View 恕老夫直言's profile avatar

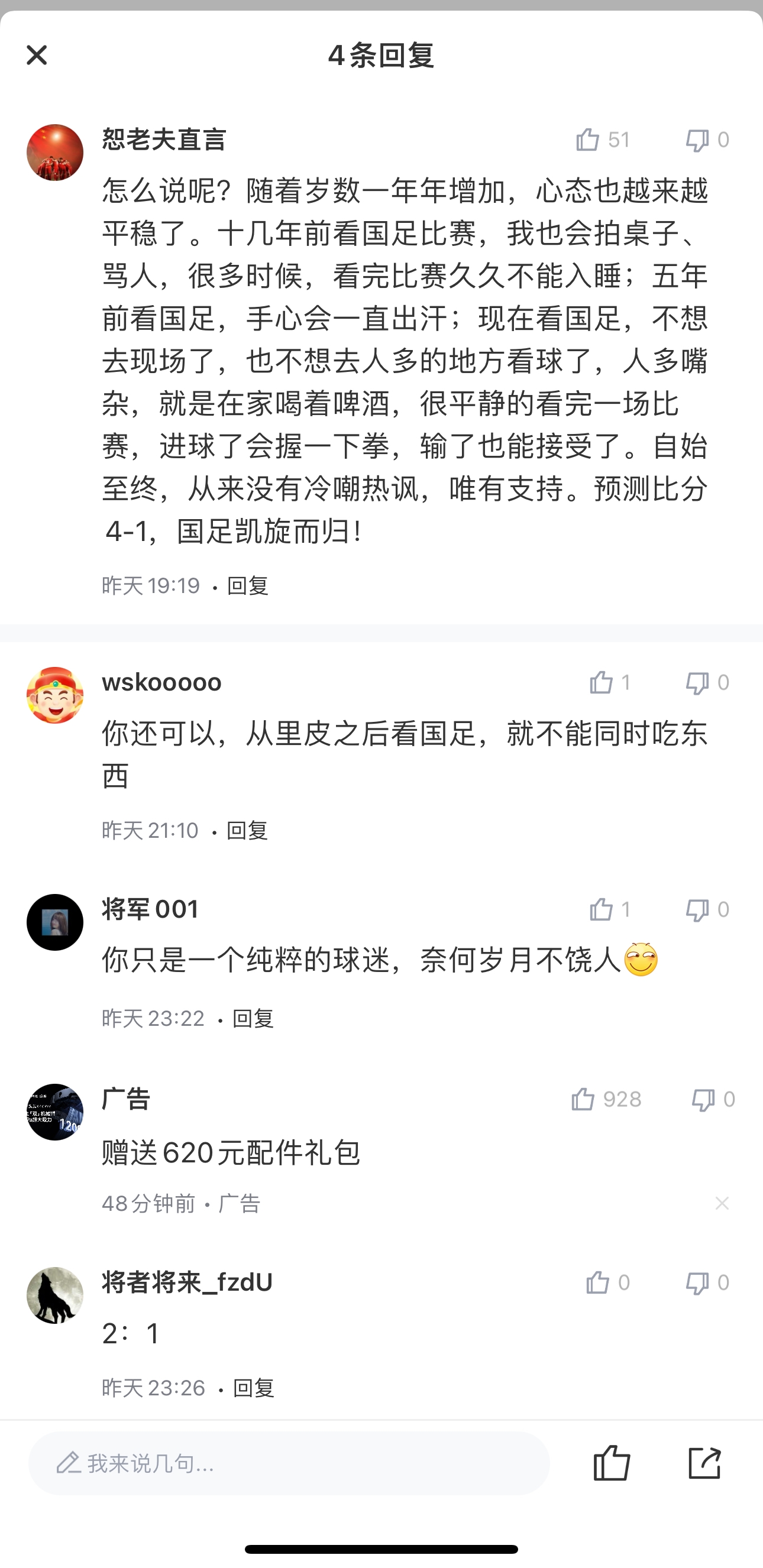[x=55, y=153]
